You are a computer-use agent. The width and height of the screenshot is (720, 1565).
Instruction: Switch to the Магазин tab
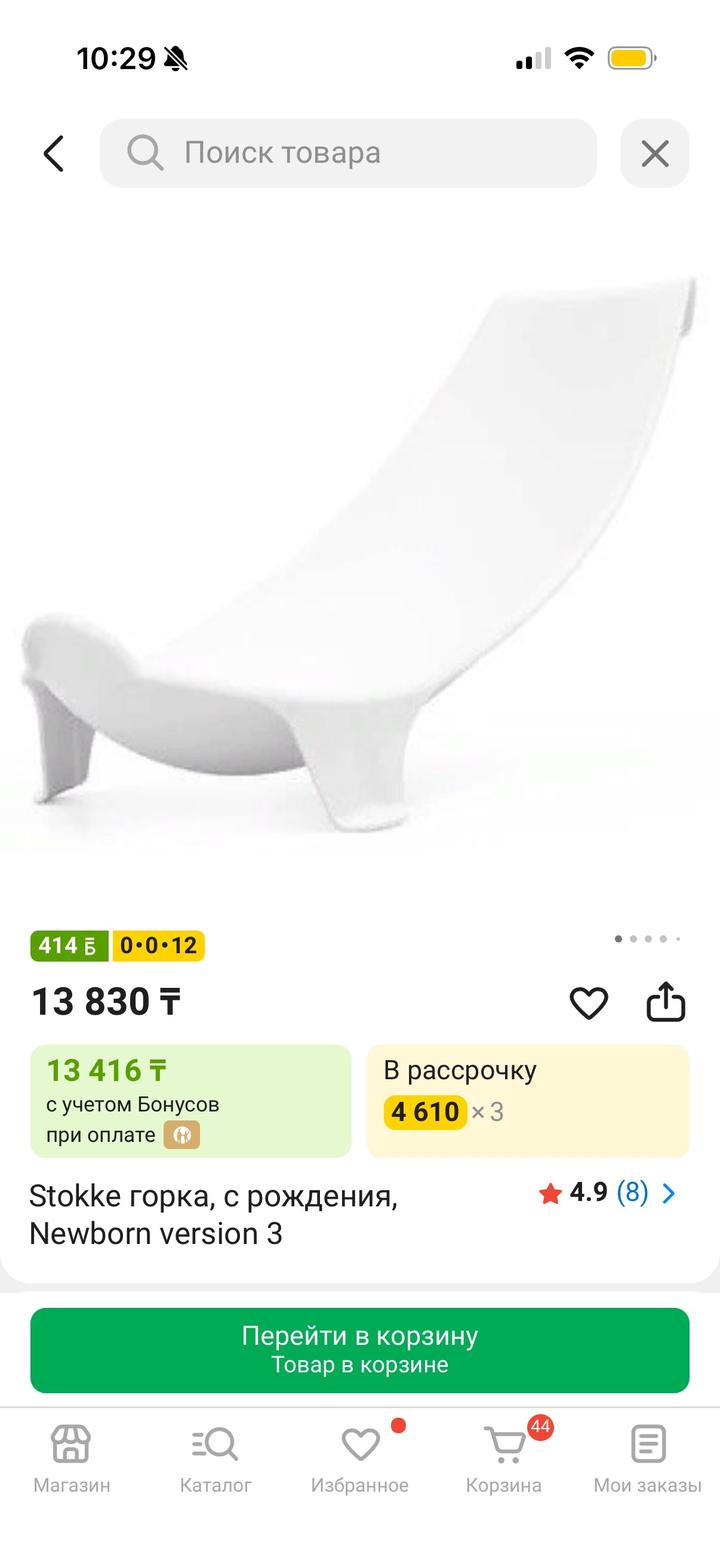72,1460
